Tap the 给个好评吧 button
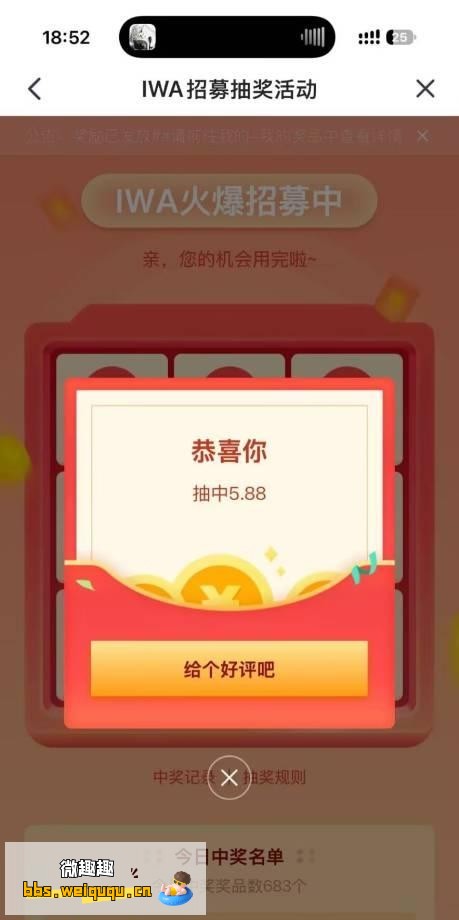 click(229, 669)
